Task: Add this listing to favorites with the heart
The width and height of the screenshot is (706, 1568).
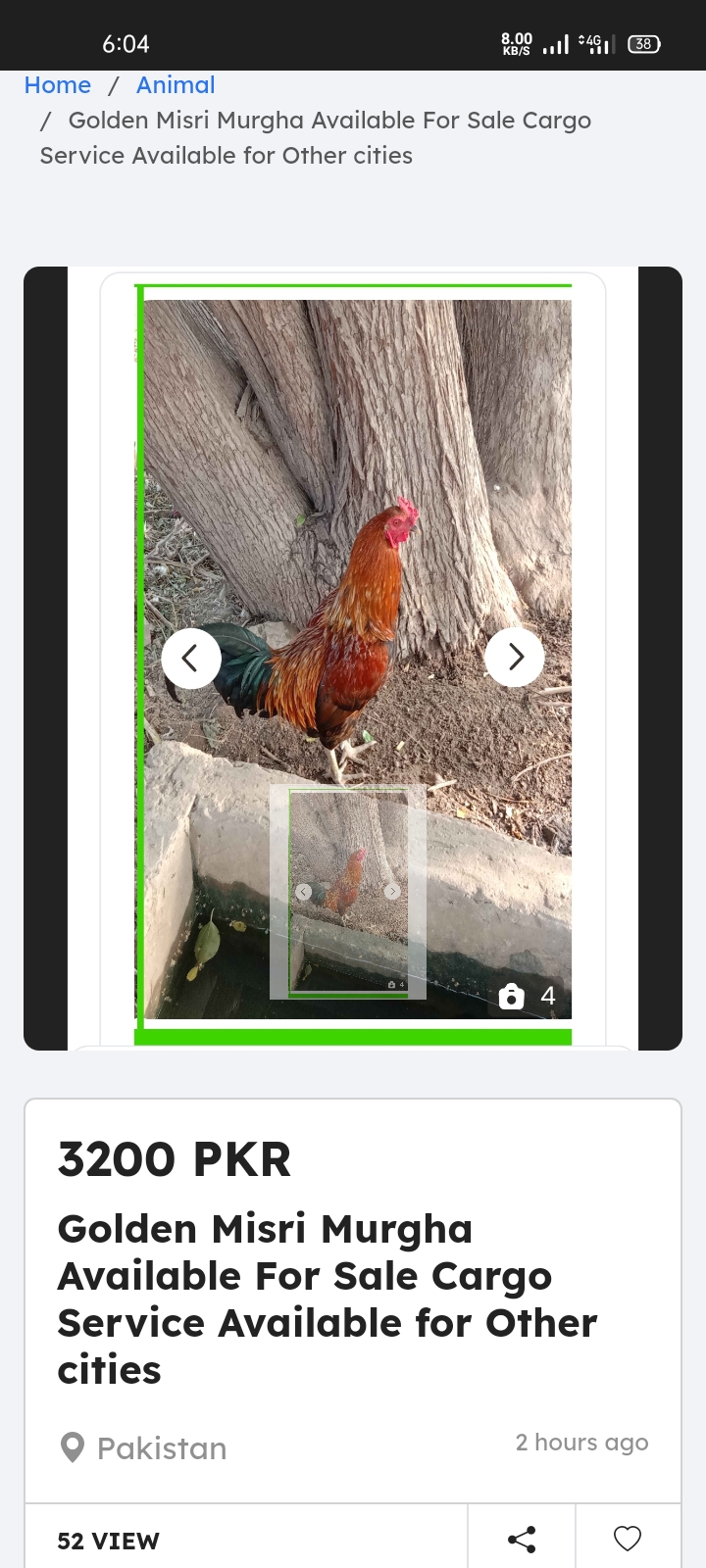Action: 628,1539
